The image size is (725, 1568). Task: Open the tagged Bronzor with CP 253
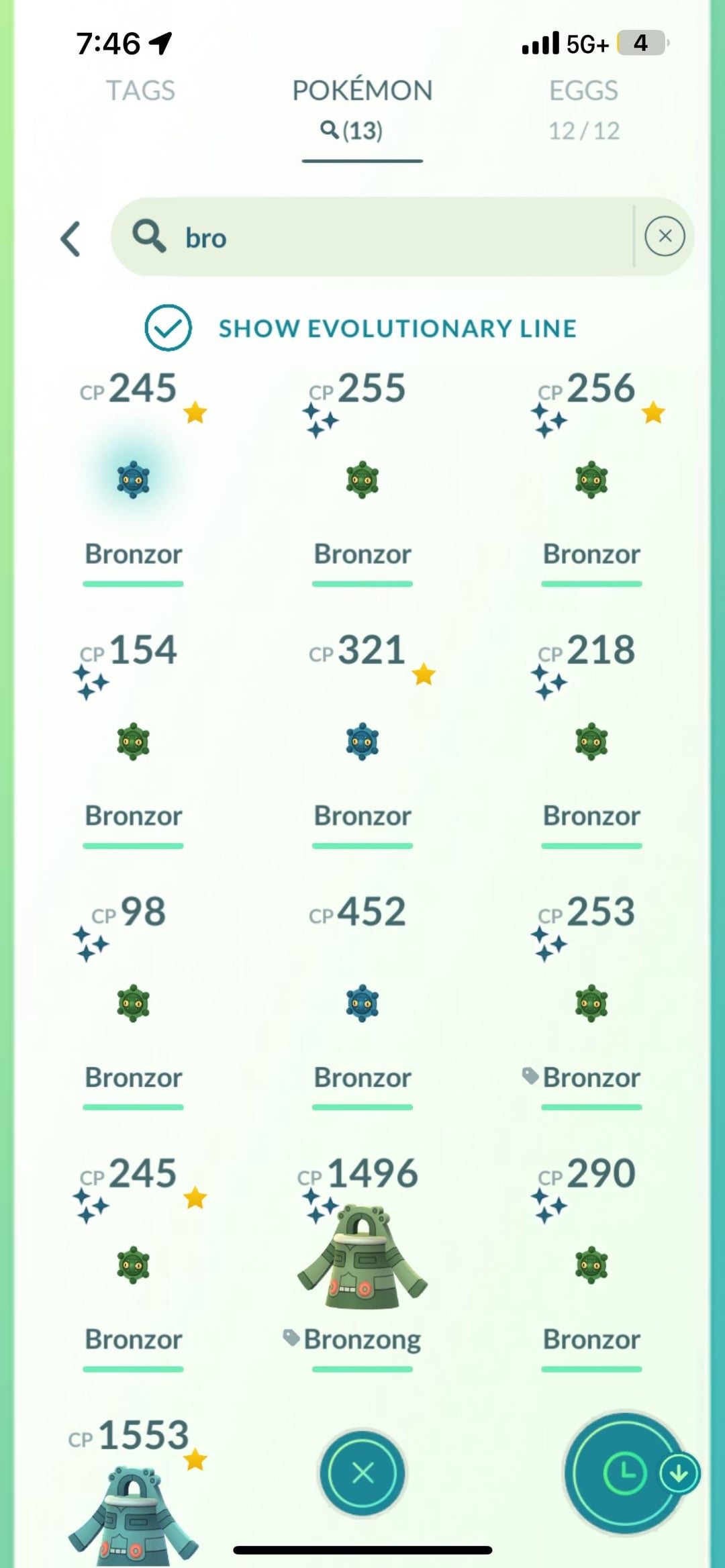pyautogui.click(x=591, y=1003)
